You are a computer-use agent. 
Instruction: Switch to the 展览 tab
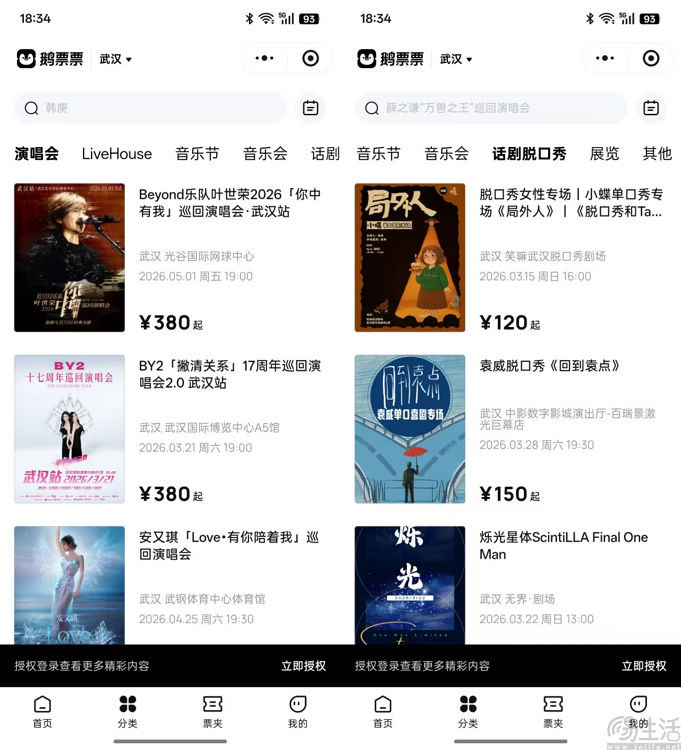point(604,153)
